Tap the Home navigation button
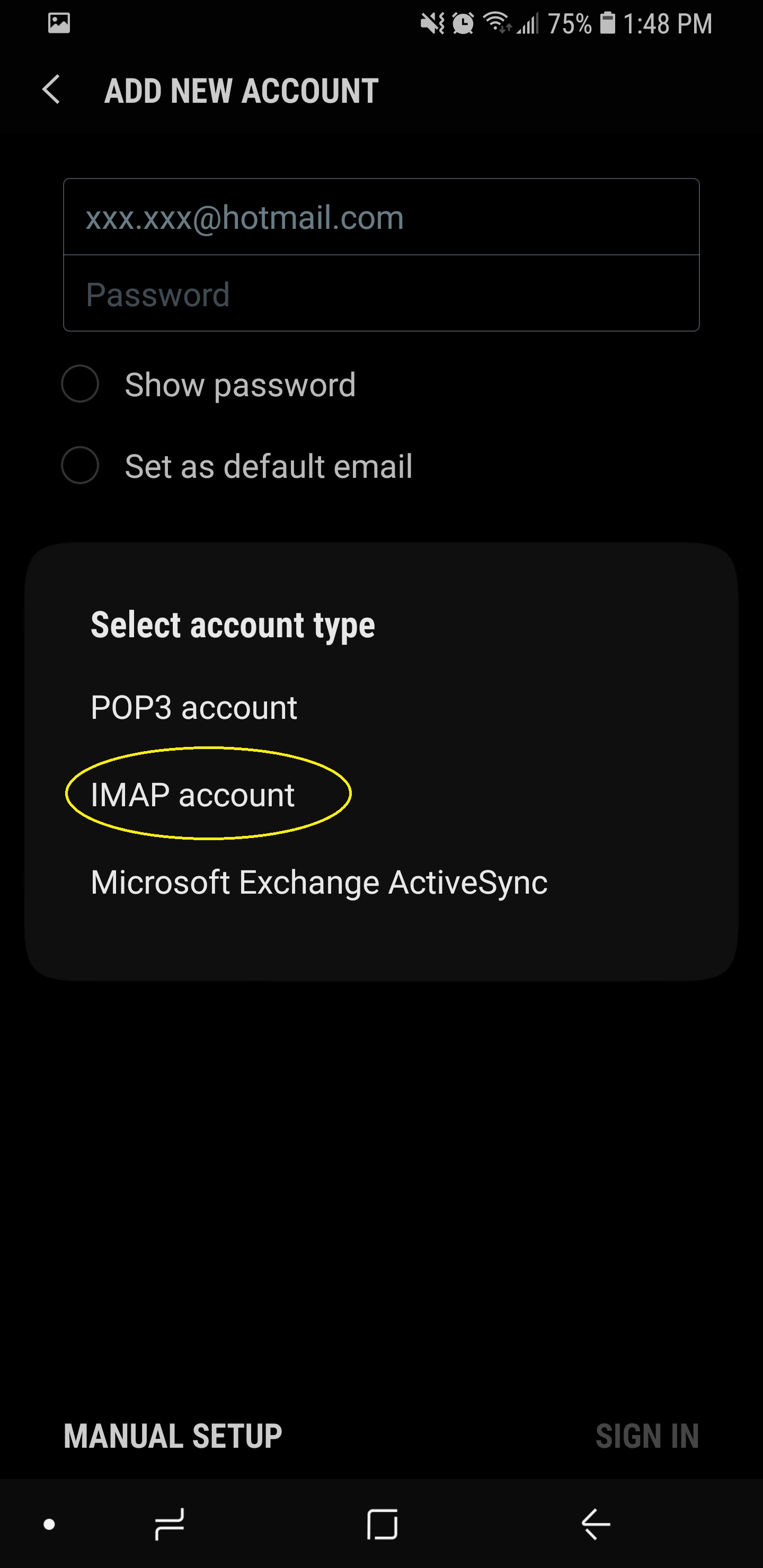 pos(381,1524)
